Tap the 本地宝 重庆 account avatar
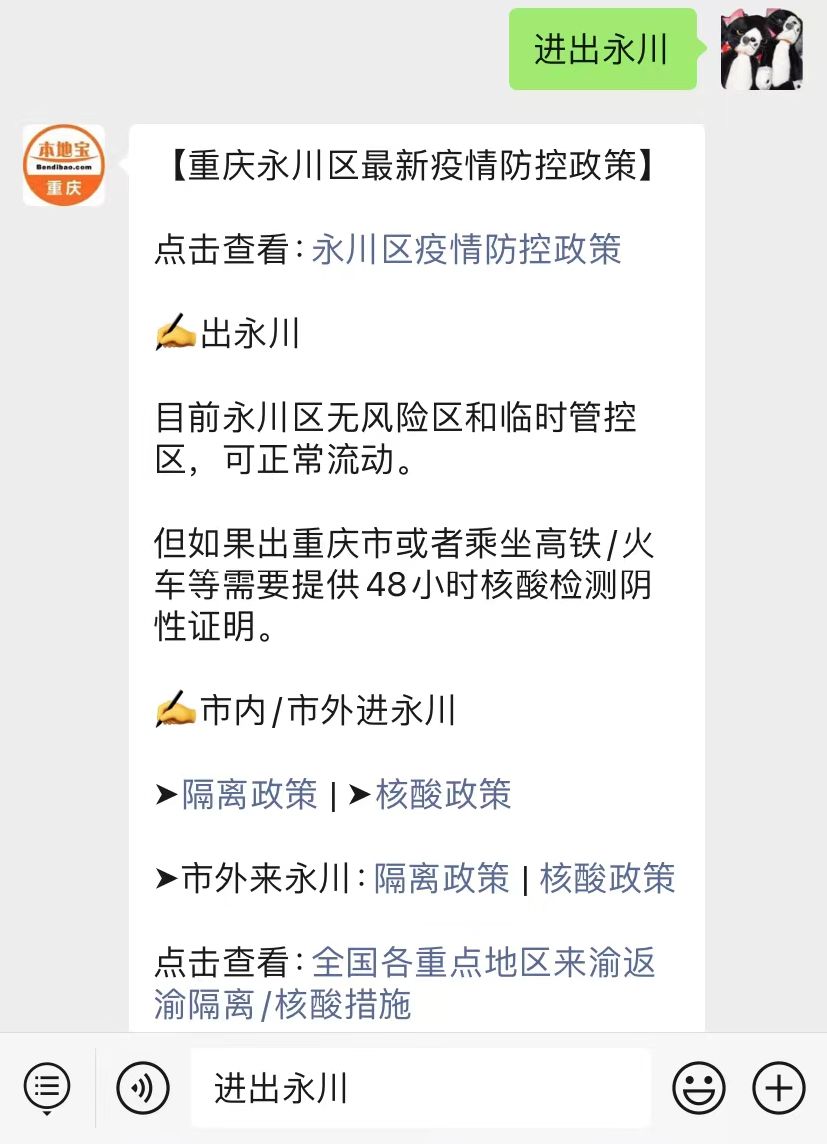Viewport: 827px width, 1144px height. click(x=64, y=165)
